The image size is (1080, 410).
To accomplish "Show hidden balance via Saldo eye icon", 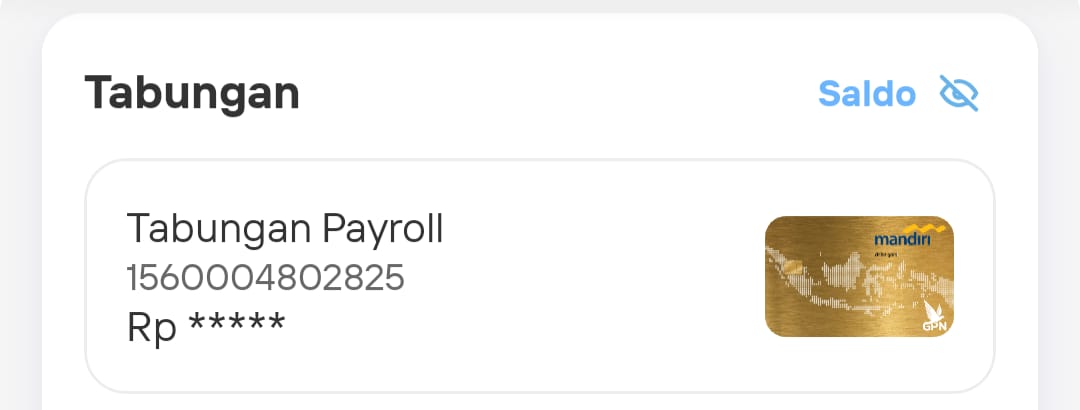I will [958, 93].
